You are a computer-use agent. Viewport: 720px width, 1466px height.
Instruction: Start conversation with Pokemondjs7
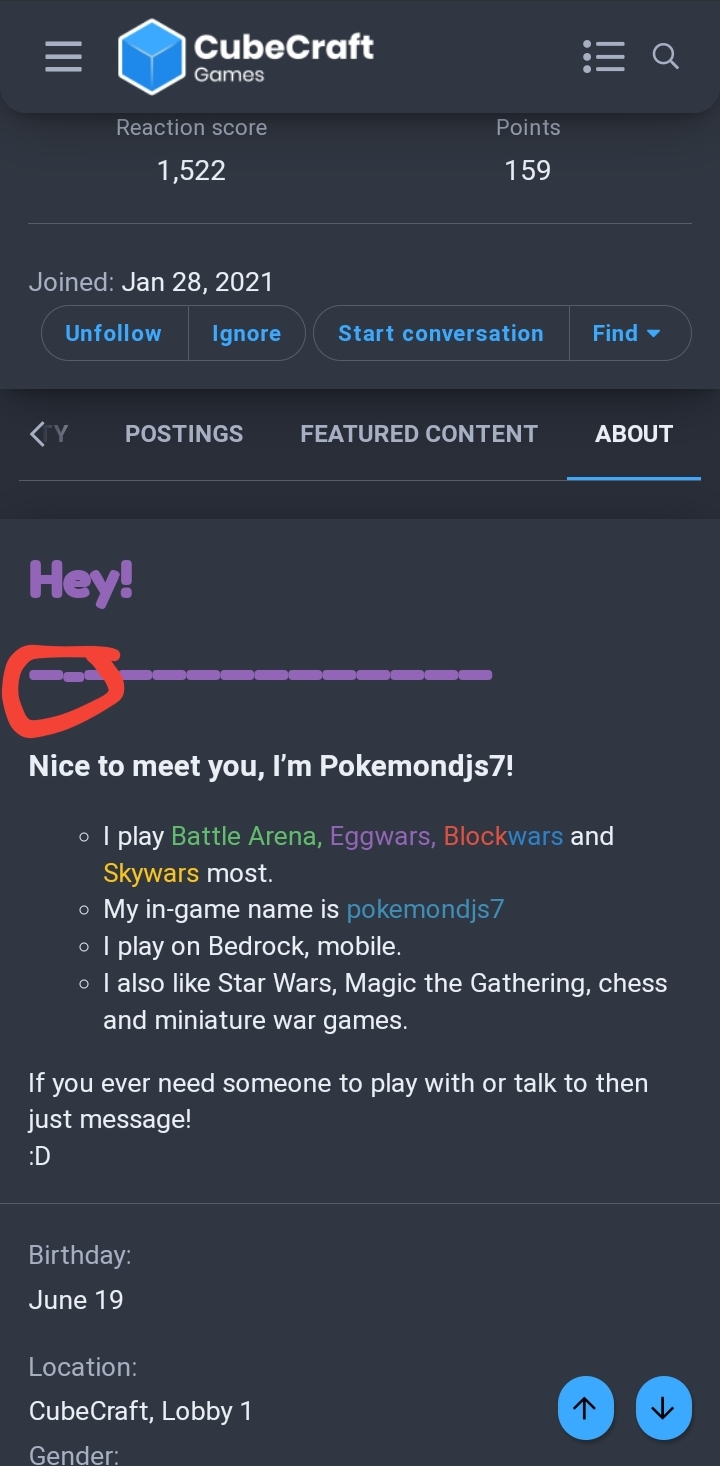click(441, 333)
